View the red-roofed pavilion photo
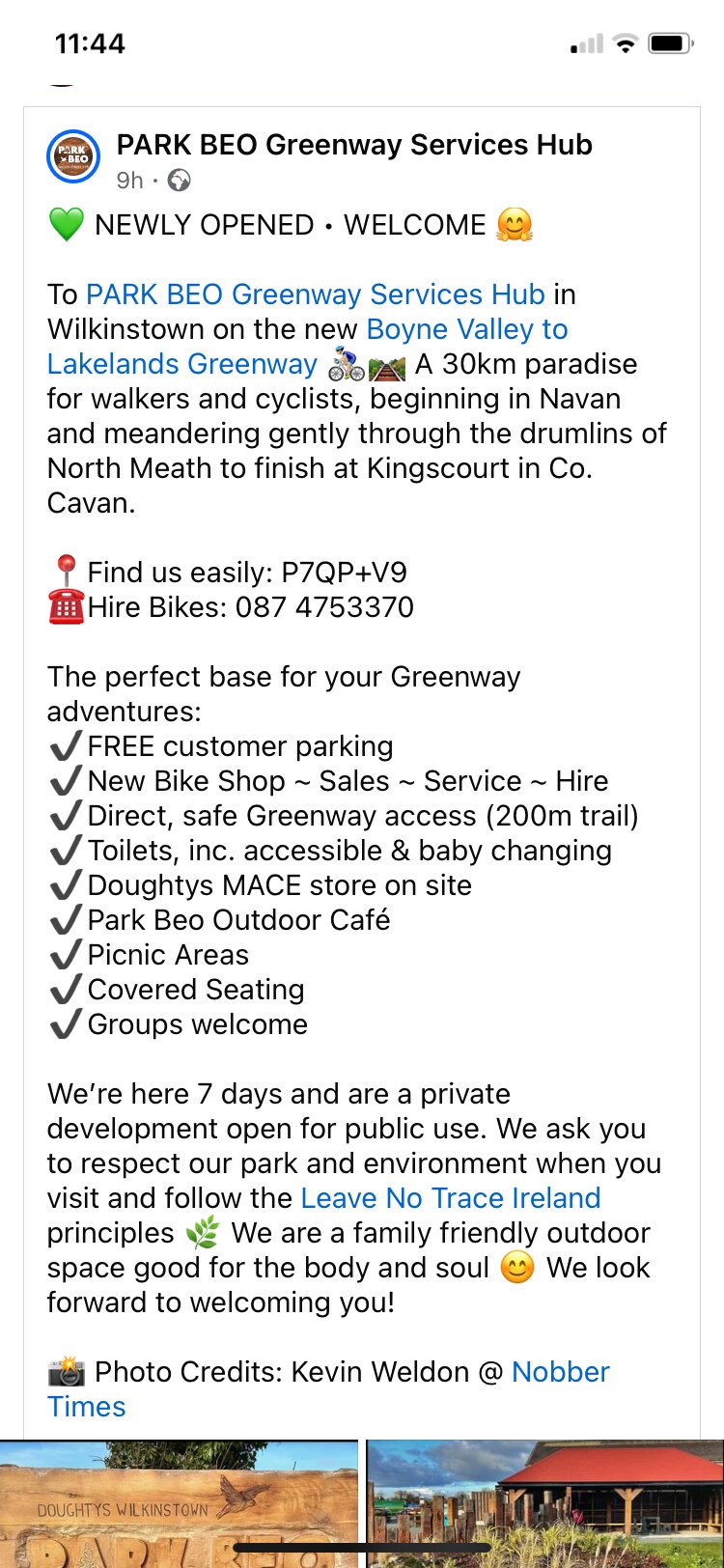The width and height of the screenshot is (724, 1568). point(545,1503)
